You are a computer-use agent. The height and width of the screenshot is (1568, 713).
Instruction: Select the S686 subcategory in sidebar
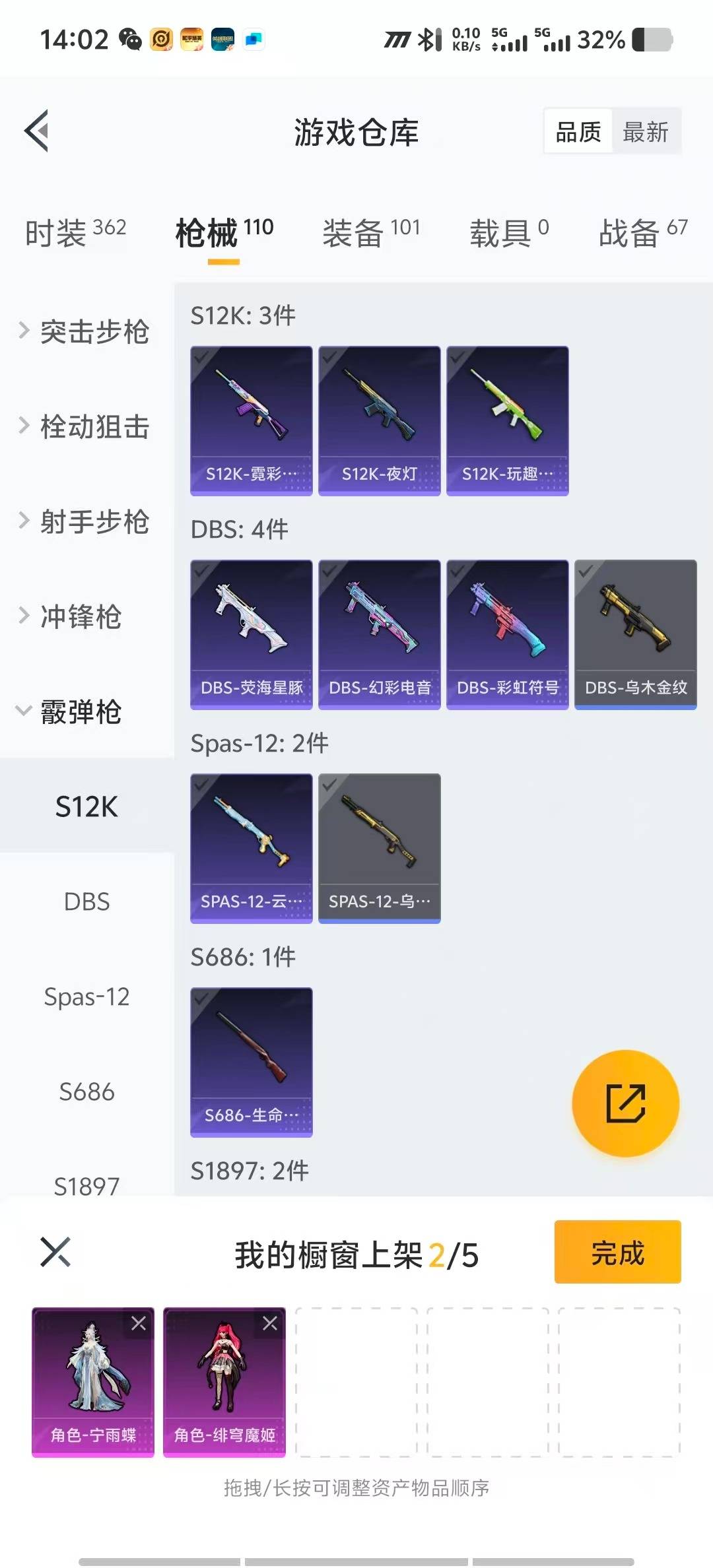tap(86, 1092)
